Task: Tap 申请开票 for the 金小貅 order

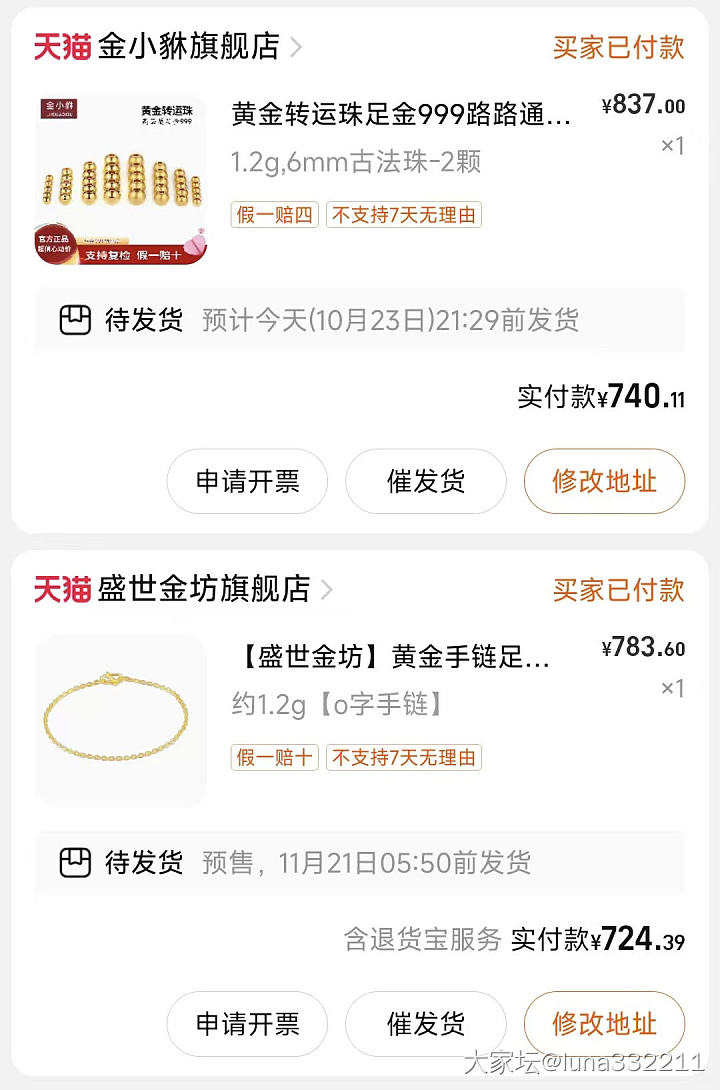Action: click(x=247, y=481)
